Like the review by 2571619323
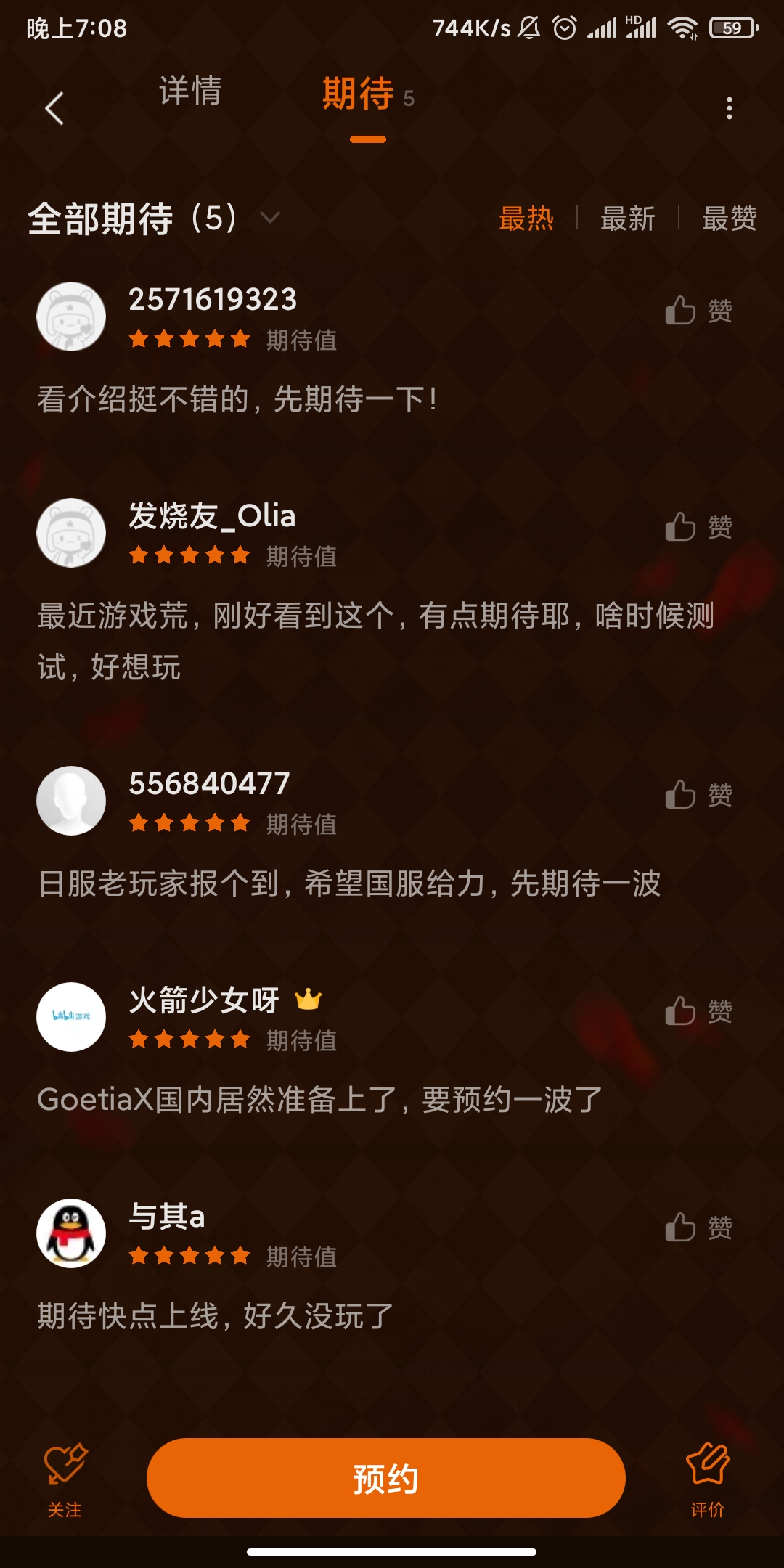 coord(698,311)
